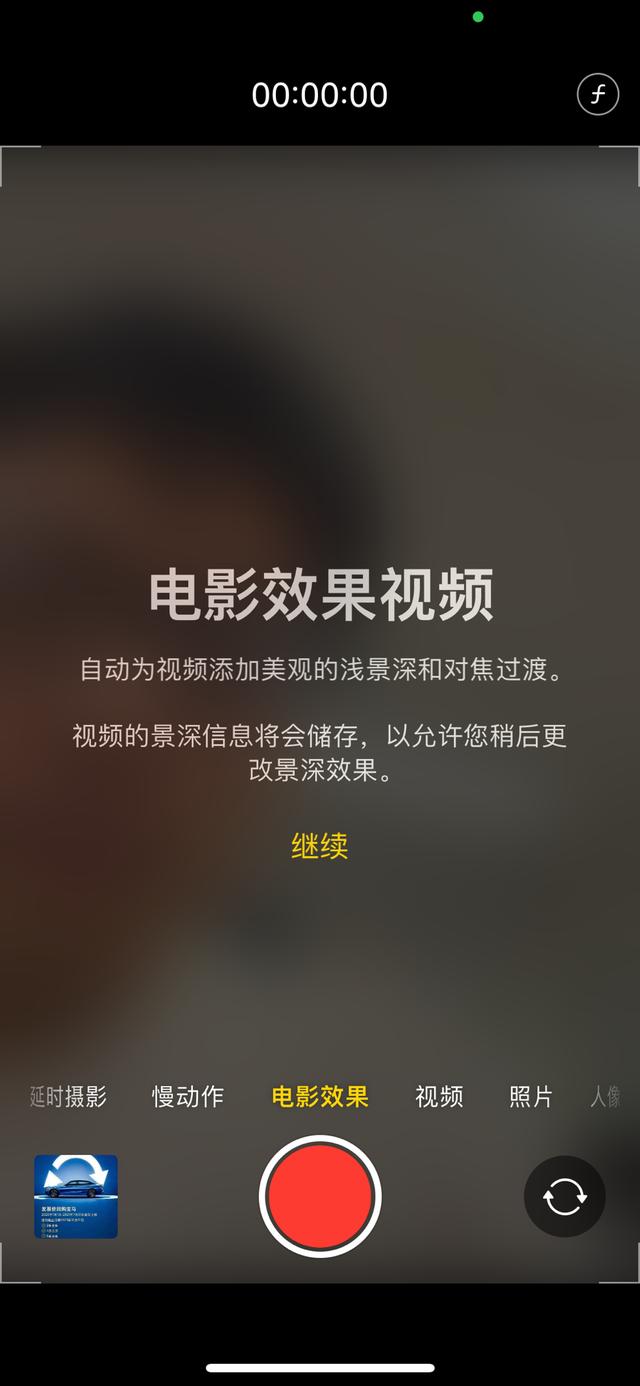The height and width of the screenshot is (1386, 640).
Task: Flip the camera with the rotate icon
Action: [565, 1197]
